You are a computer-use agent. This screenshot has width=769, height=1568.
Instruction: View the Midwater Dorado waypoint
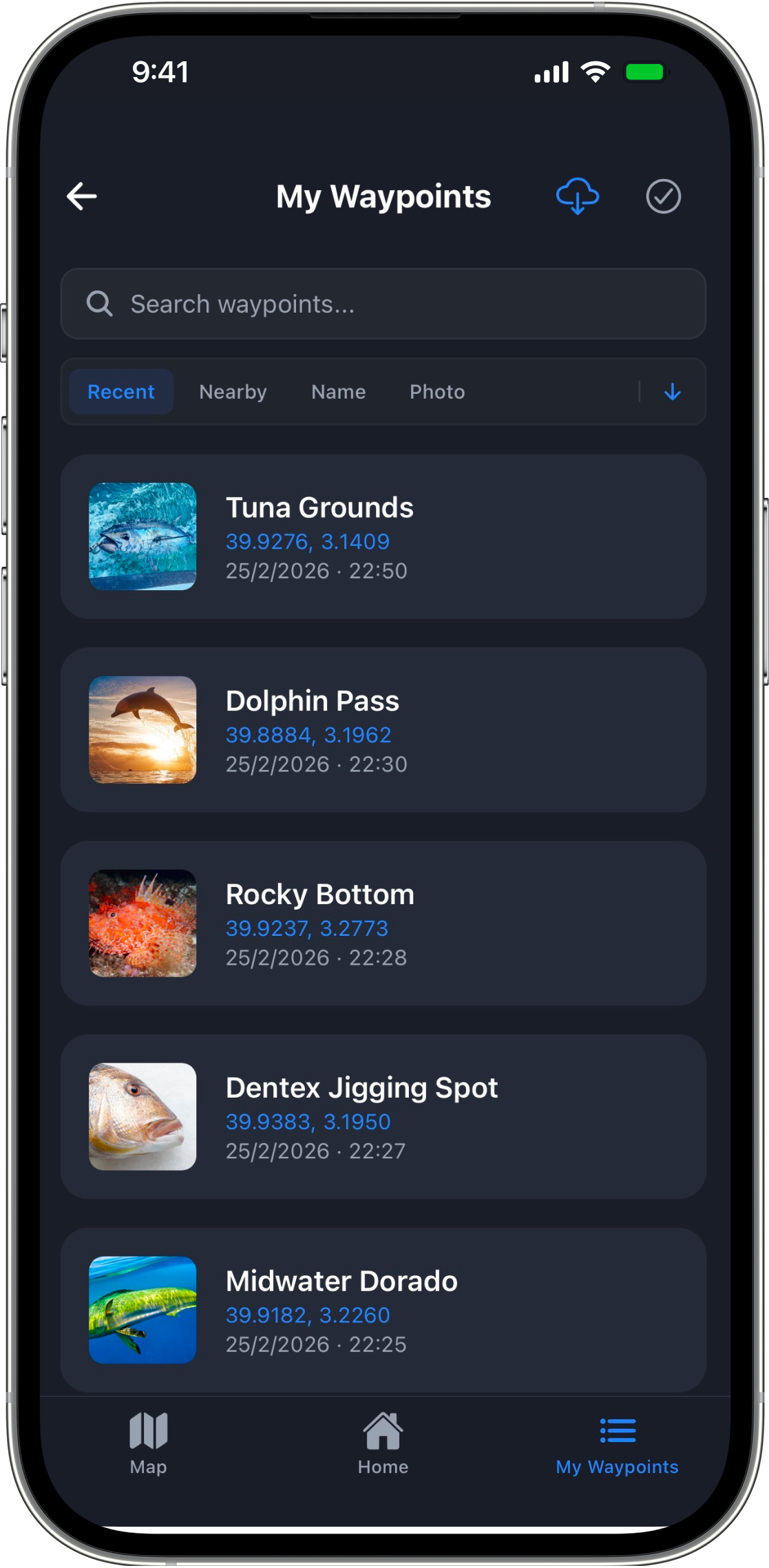click(x=383, y=1310)
